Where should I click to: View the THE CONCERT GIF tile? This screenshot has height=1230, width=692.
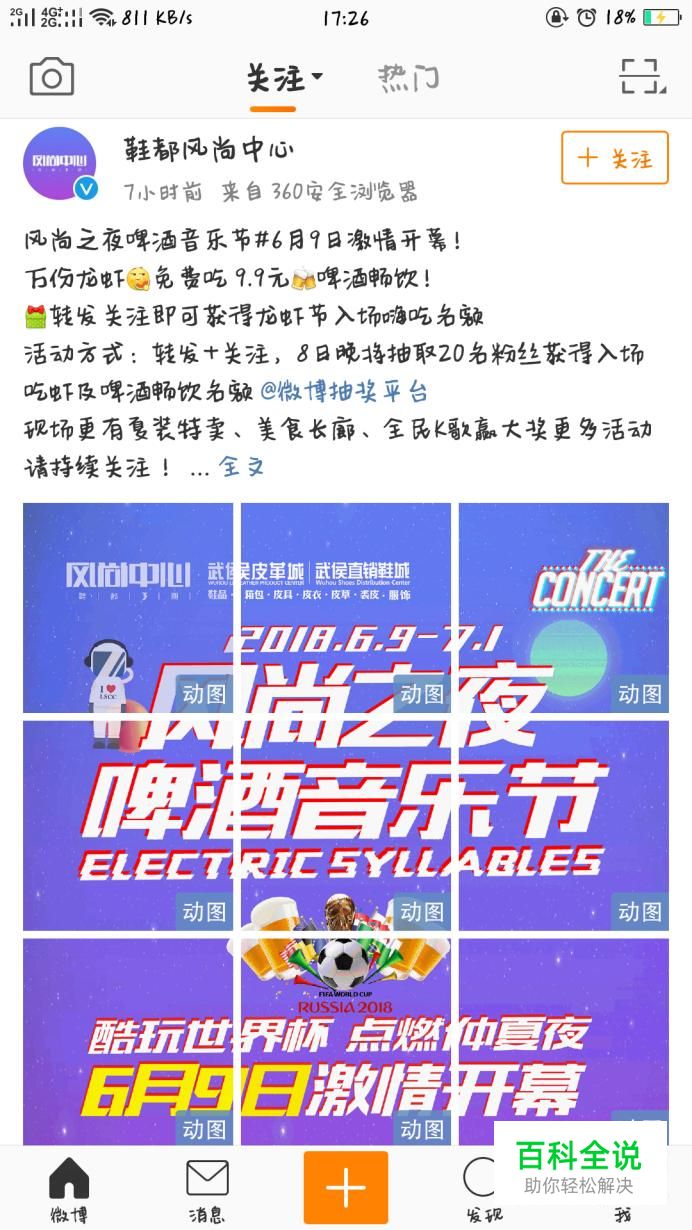pos(563,607)
